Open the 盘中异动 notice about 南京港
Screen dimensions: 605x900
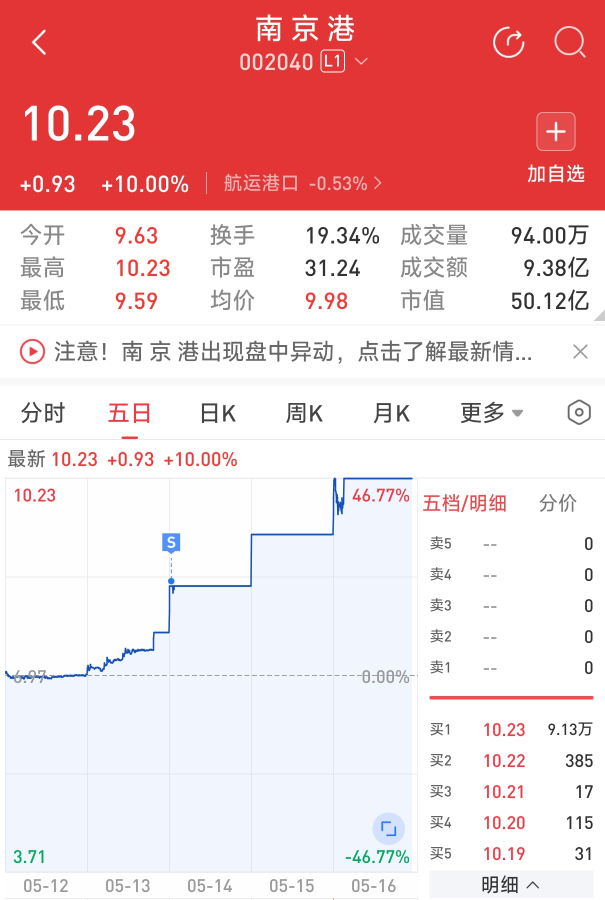(x=290, y=352)
